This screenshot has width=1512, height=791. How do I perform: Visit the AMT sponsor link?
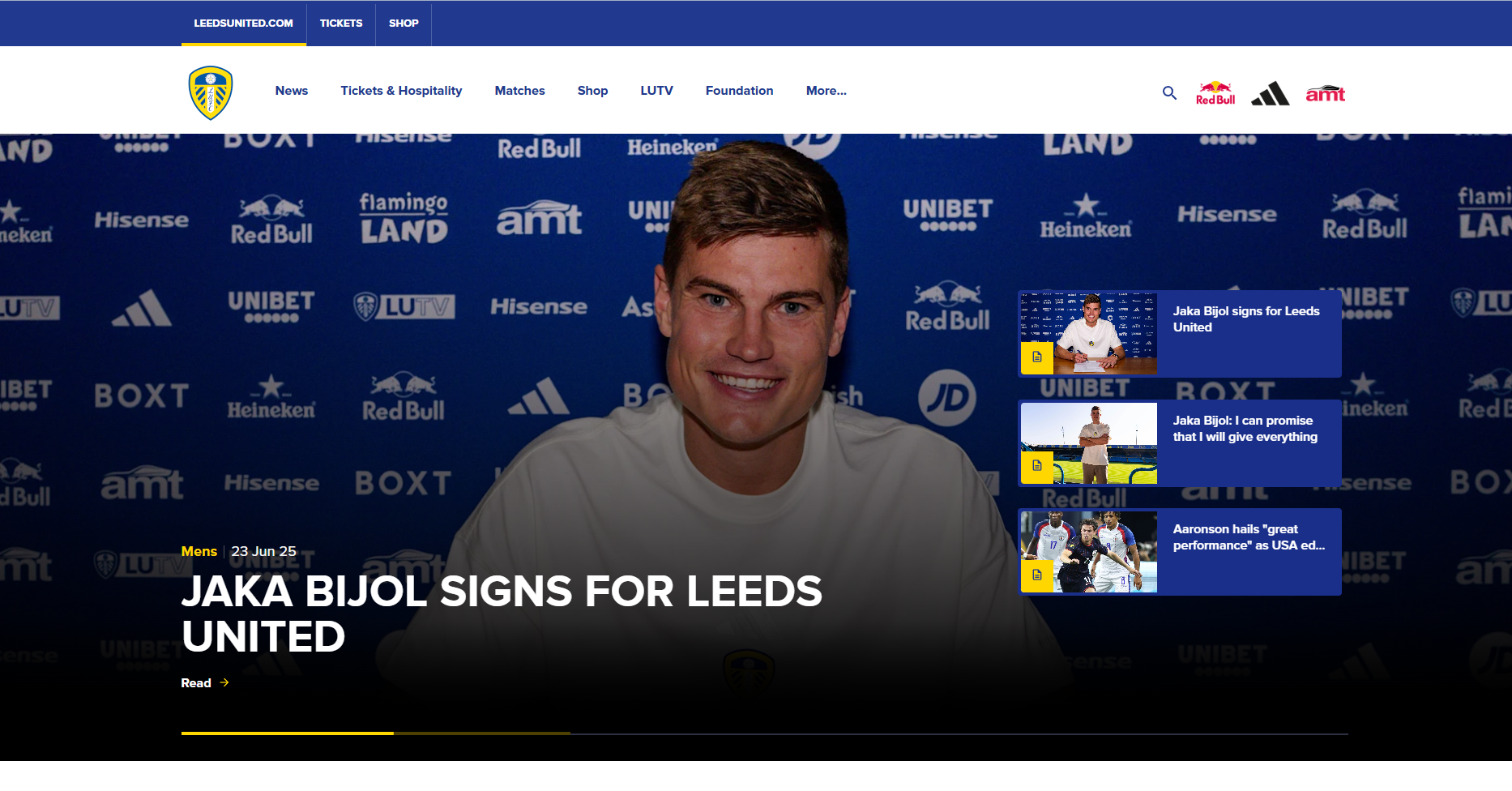click(1325, 93)
